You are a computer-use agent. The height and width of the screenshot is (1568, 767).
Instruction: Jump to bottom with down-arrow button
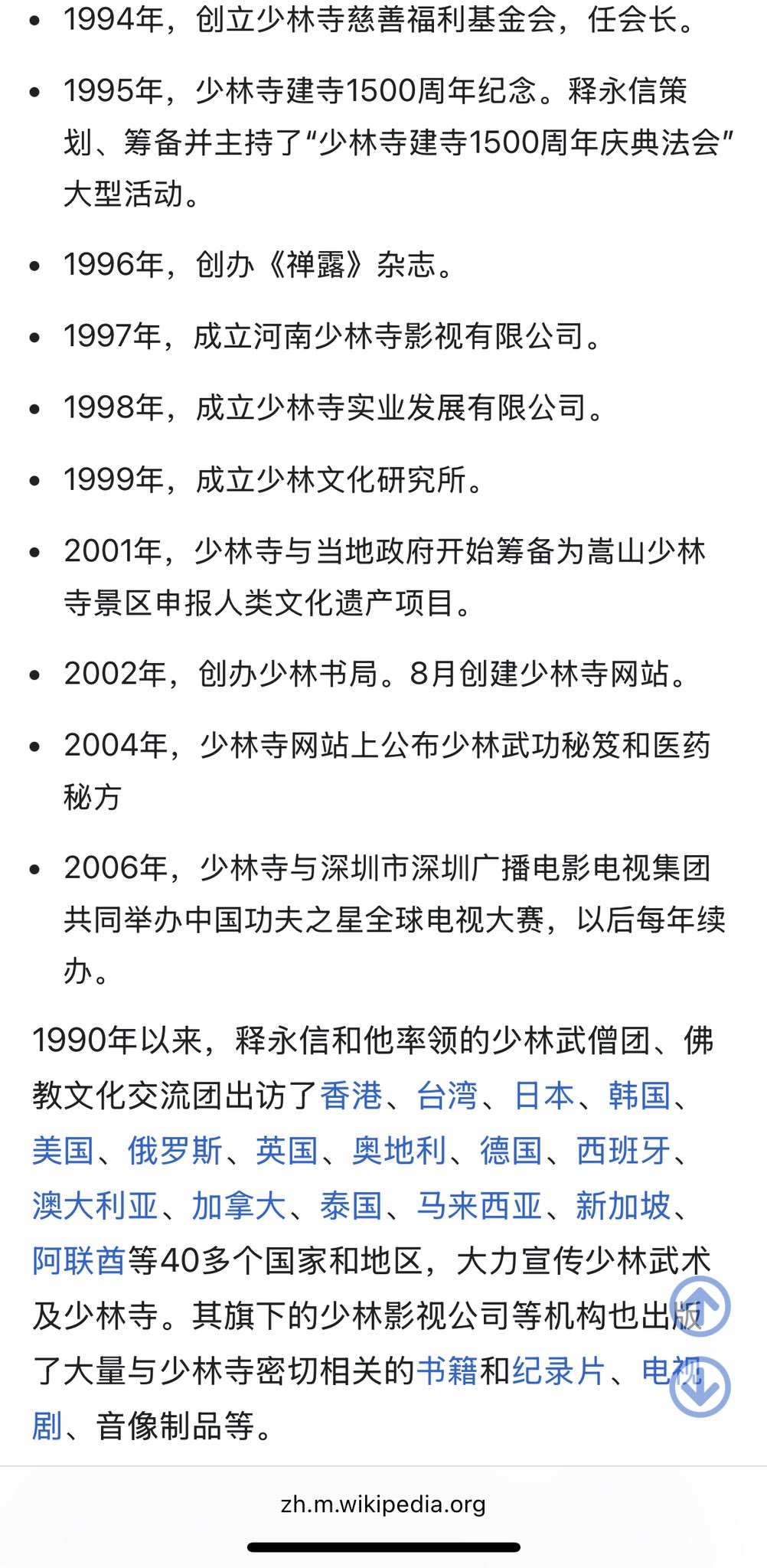(x=700, y=1387)
